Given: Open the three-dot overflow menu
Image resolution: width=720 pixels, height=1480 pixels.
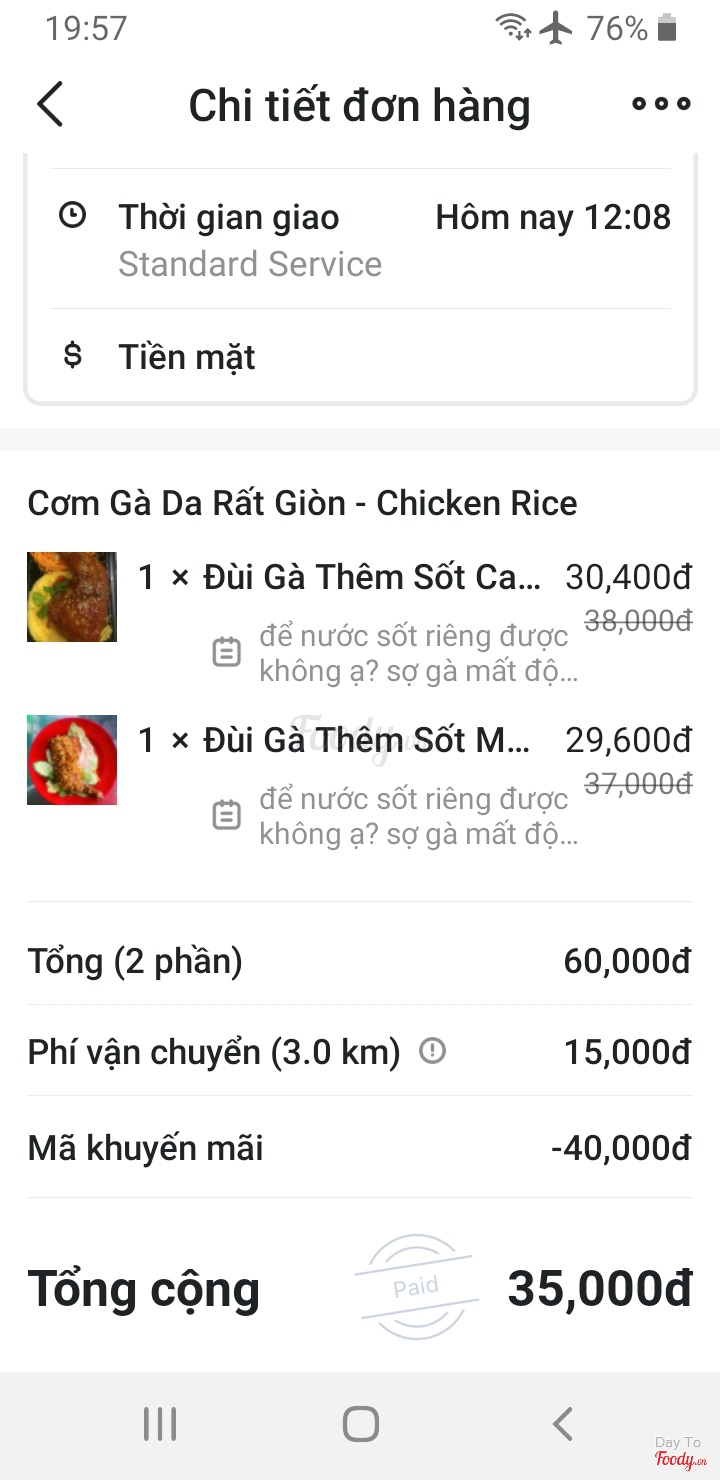Looking at the screenshot, I should point(661,104).
